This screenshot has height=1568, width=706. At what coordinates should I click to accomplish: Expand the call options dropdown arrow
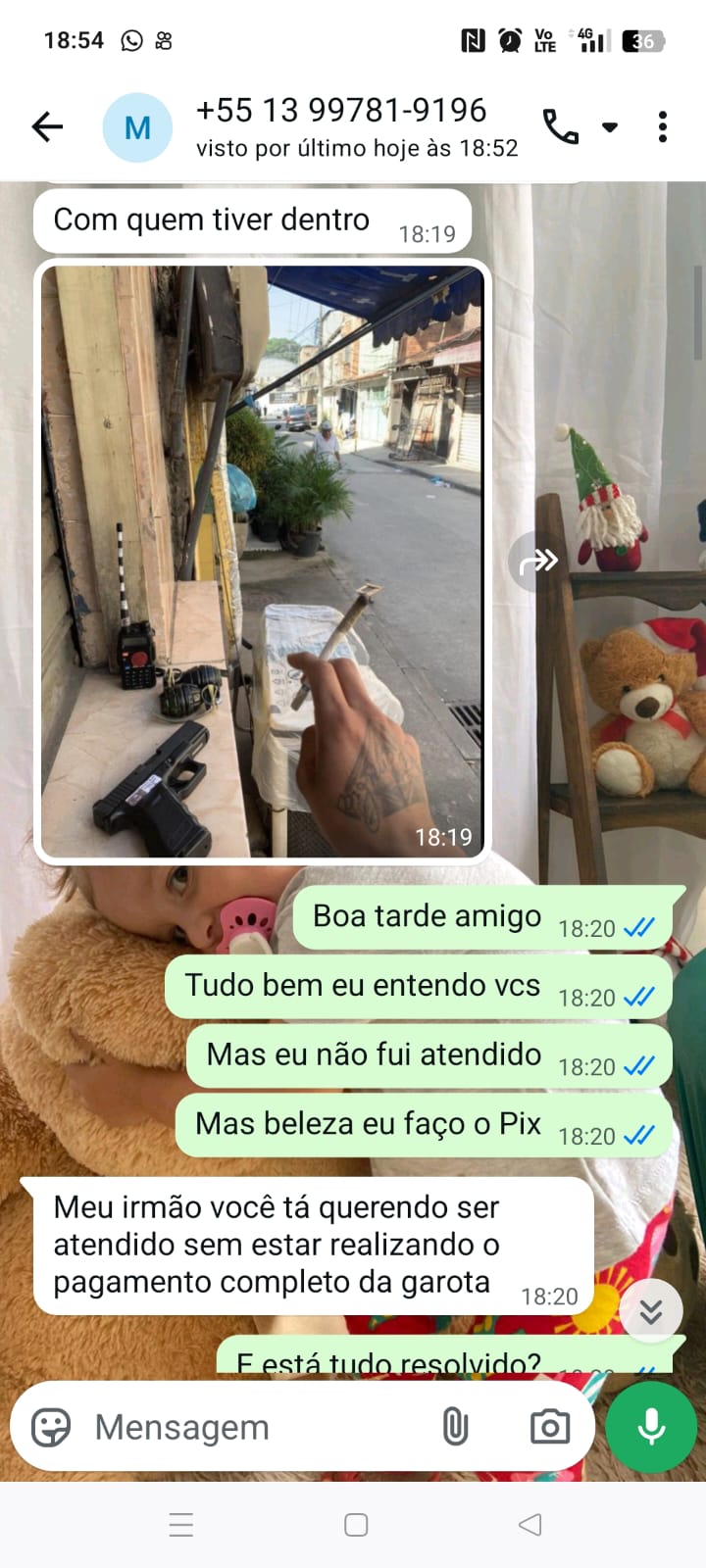coord(610,127)
